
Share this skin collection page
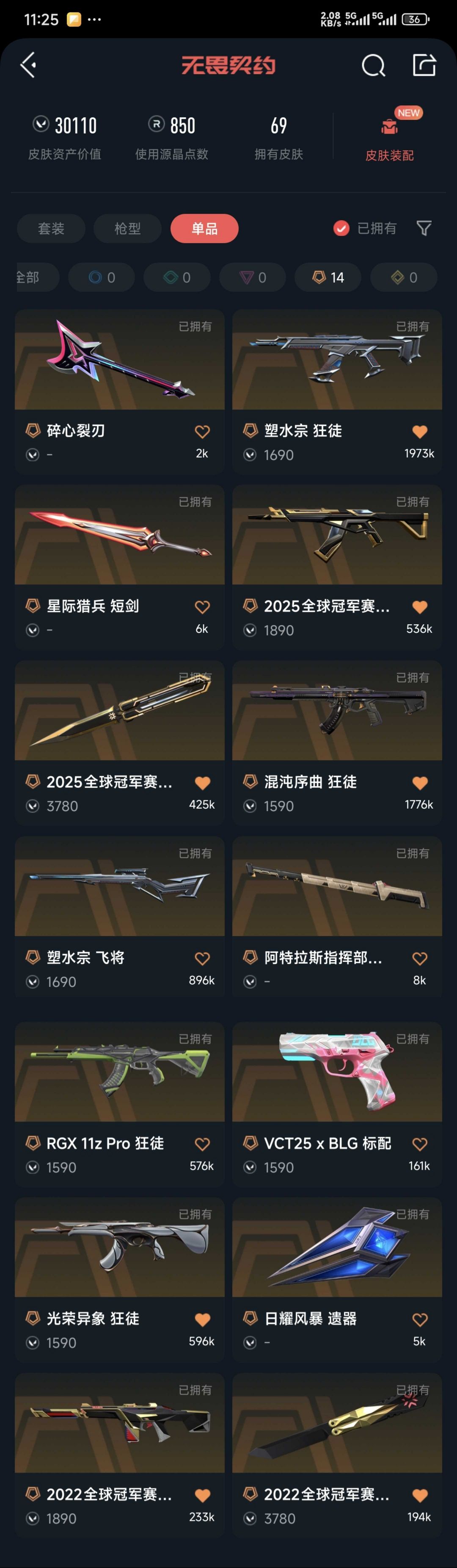[424, 64]
